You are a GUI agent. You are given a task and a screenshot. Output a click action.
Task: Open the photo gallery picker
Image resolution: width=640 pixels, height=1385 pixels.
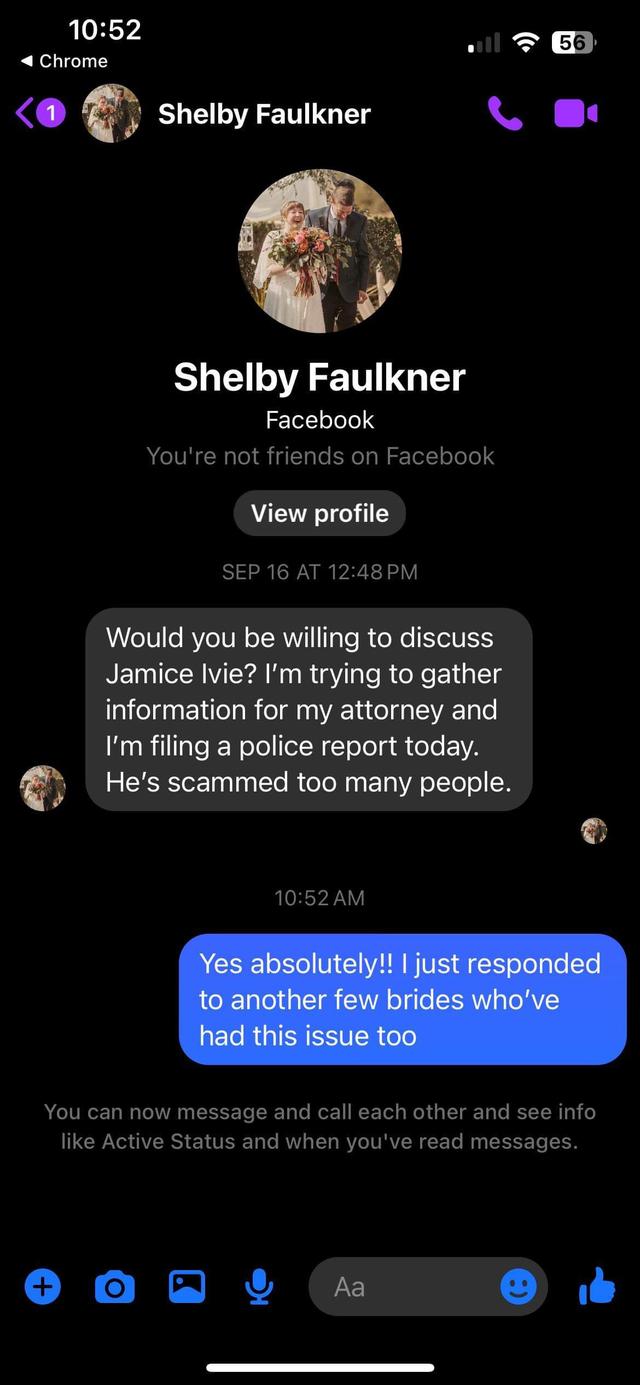[187, 1286]
